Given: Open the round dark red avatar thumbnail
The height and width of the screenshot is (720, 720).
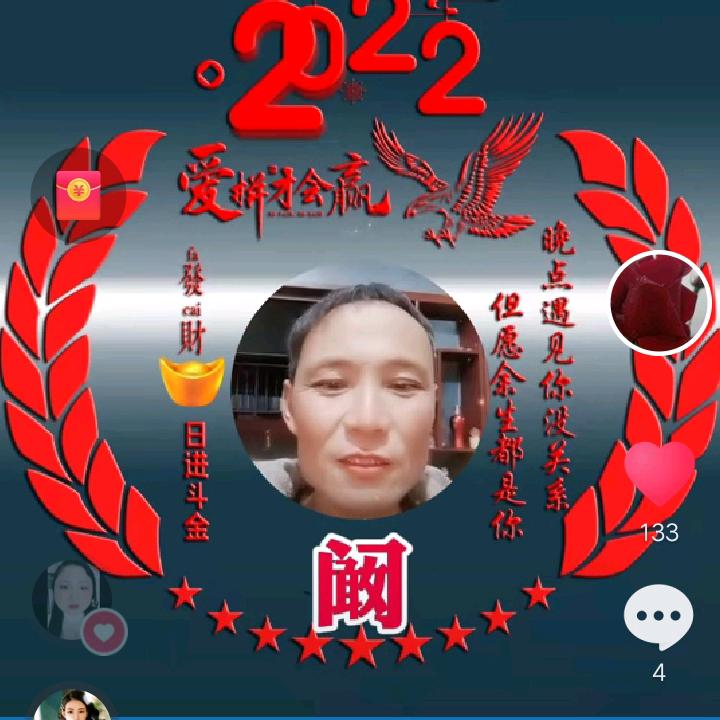Looking at the screenshot, I should [659, 302].
